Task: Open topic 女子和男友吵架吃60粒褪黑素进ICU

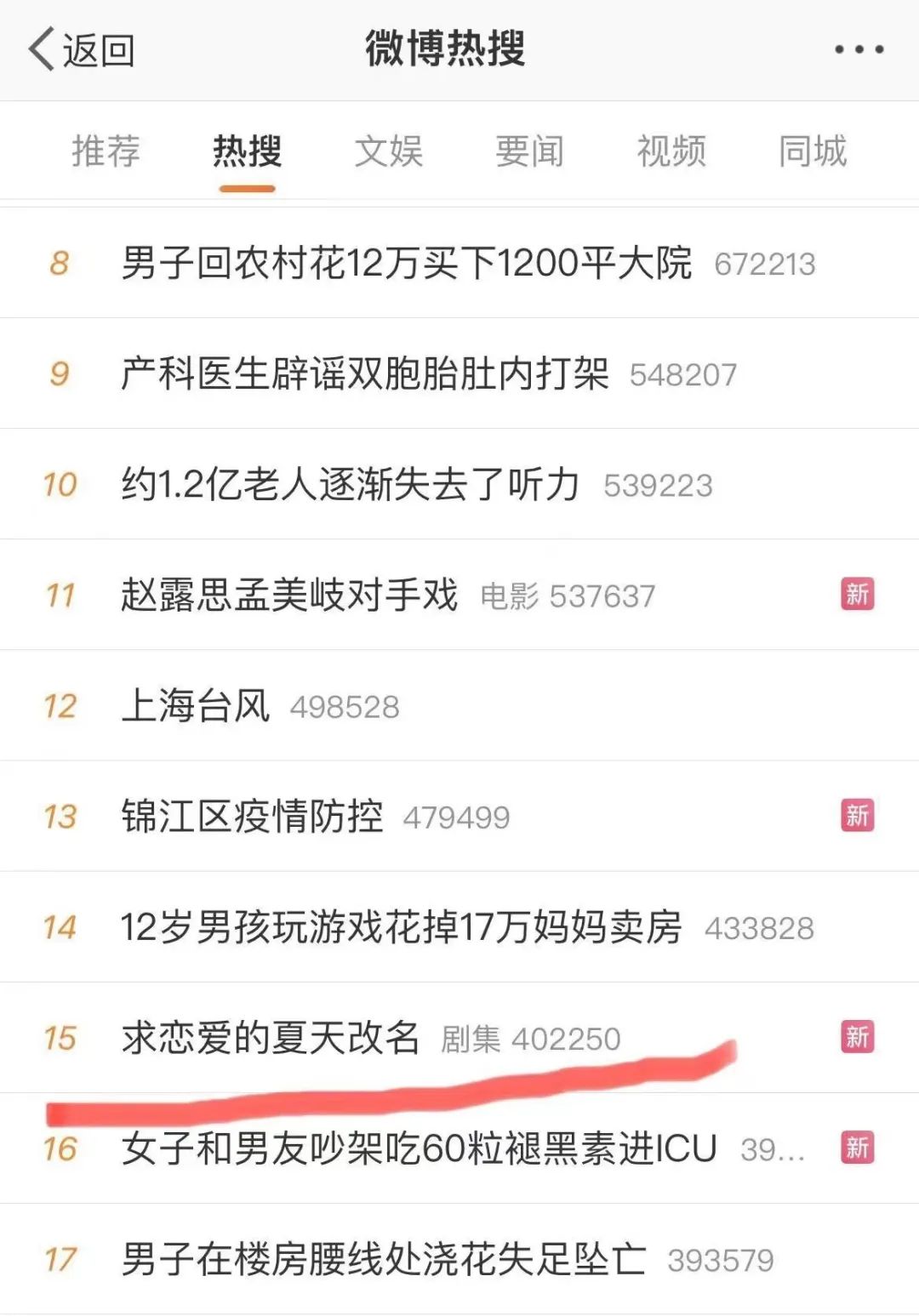Action: (419, 1148)
